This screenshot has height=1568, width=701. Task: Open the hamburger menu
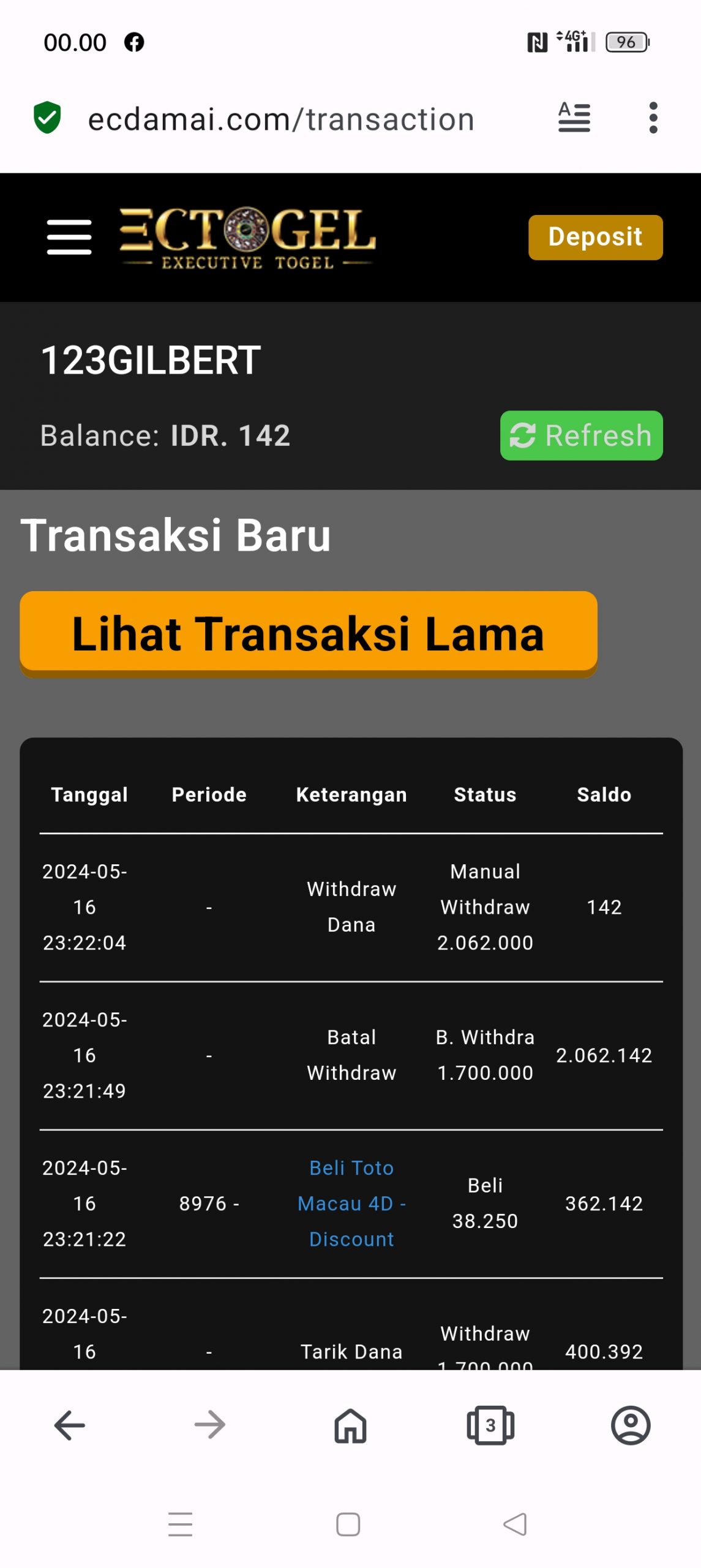[x=69, y=236]
